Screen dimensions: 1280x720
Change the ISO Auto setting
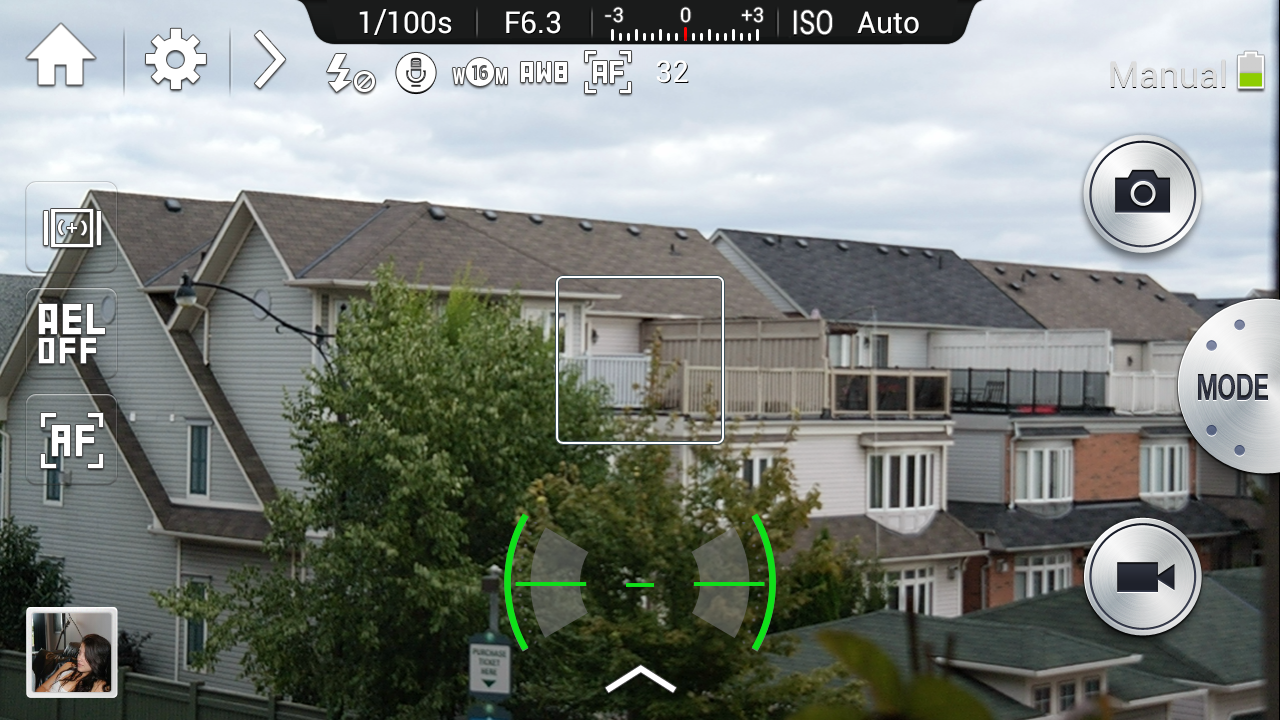pos(855,22)
